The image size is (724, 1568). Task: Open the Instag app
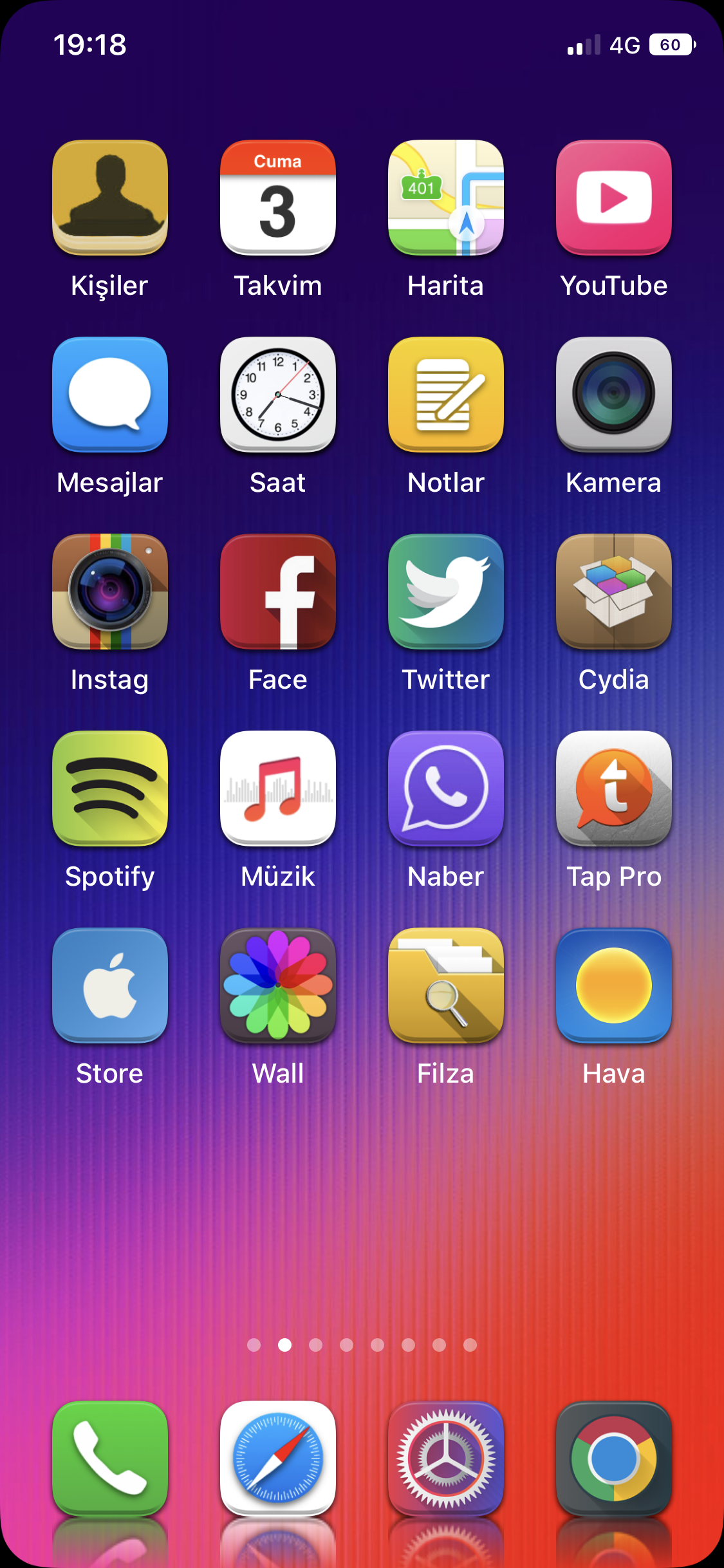(110, 592)
